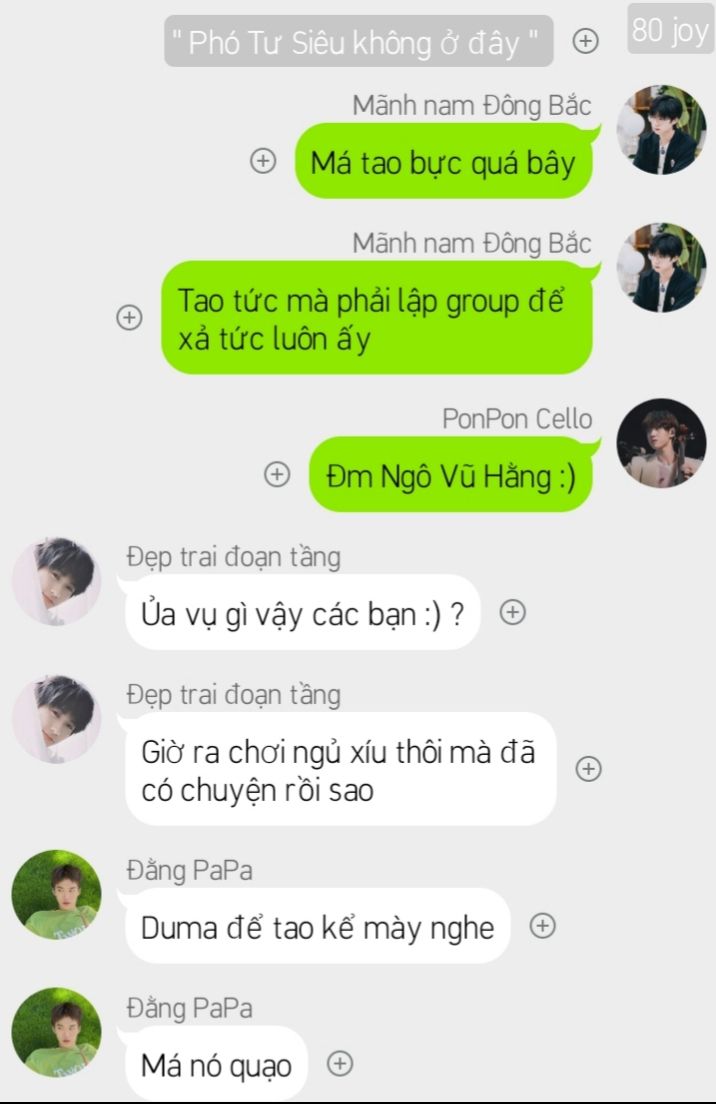Open Đằng PaPa's avatar beside "Duma để tao kể"

(x=56, y=895)
